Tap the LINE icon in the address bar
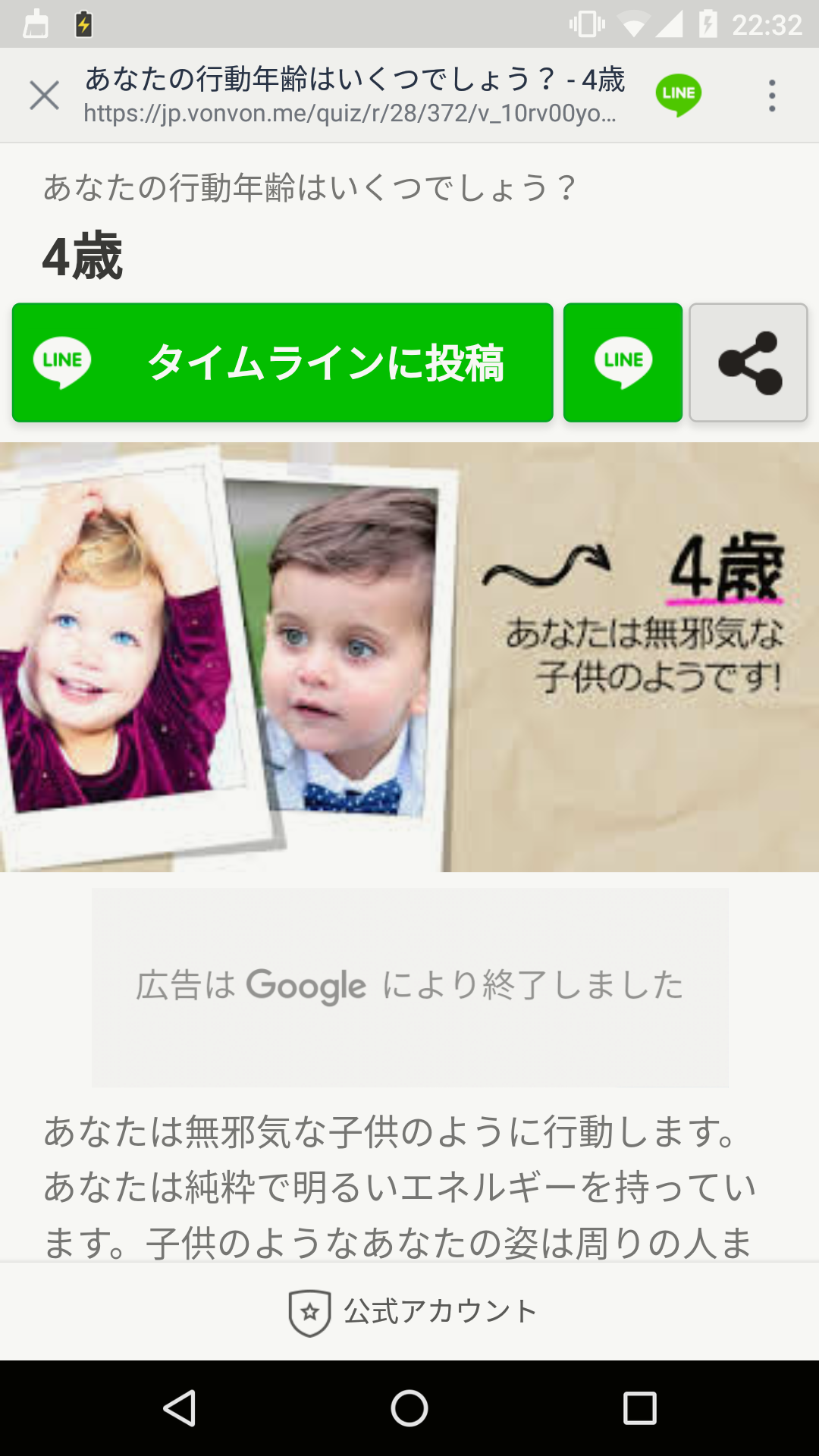Viewport: 819px width, 1456px height. [x=678, y=94]
